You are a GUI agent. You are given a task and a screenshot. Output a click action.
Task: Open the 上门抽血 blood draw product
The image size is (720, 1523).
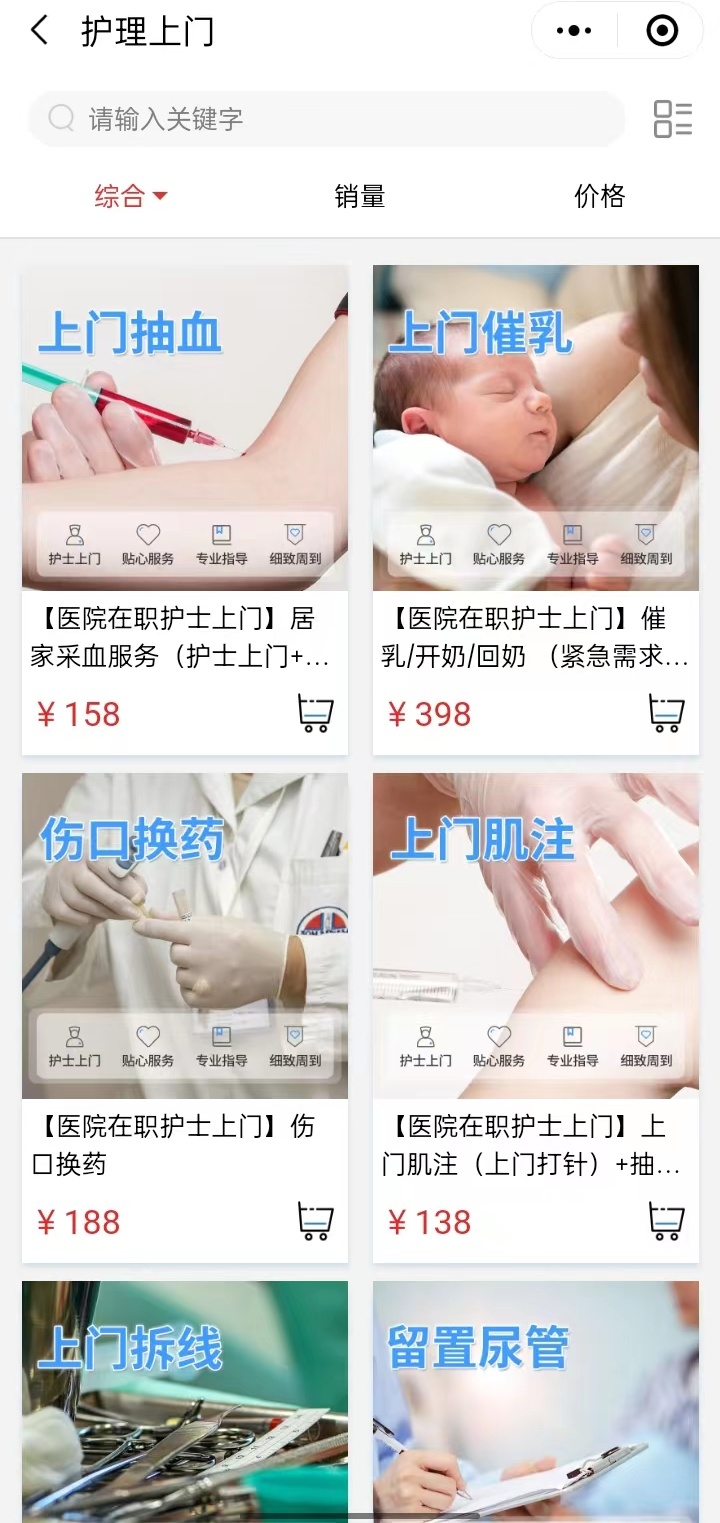(185, 428)
